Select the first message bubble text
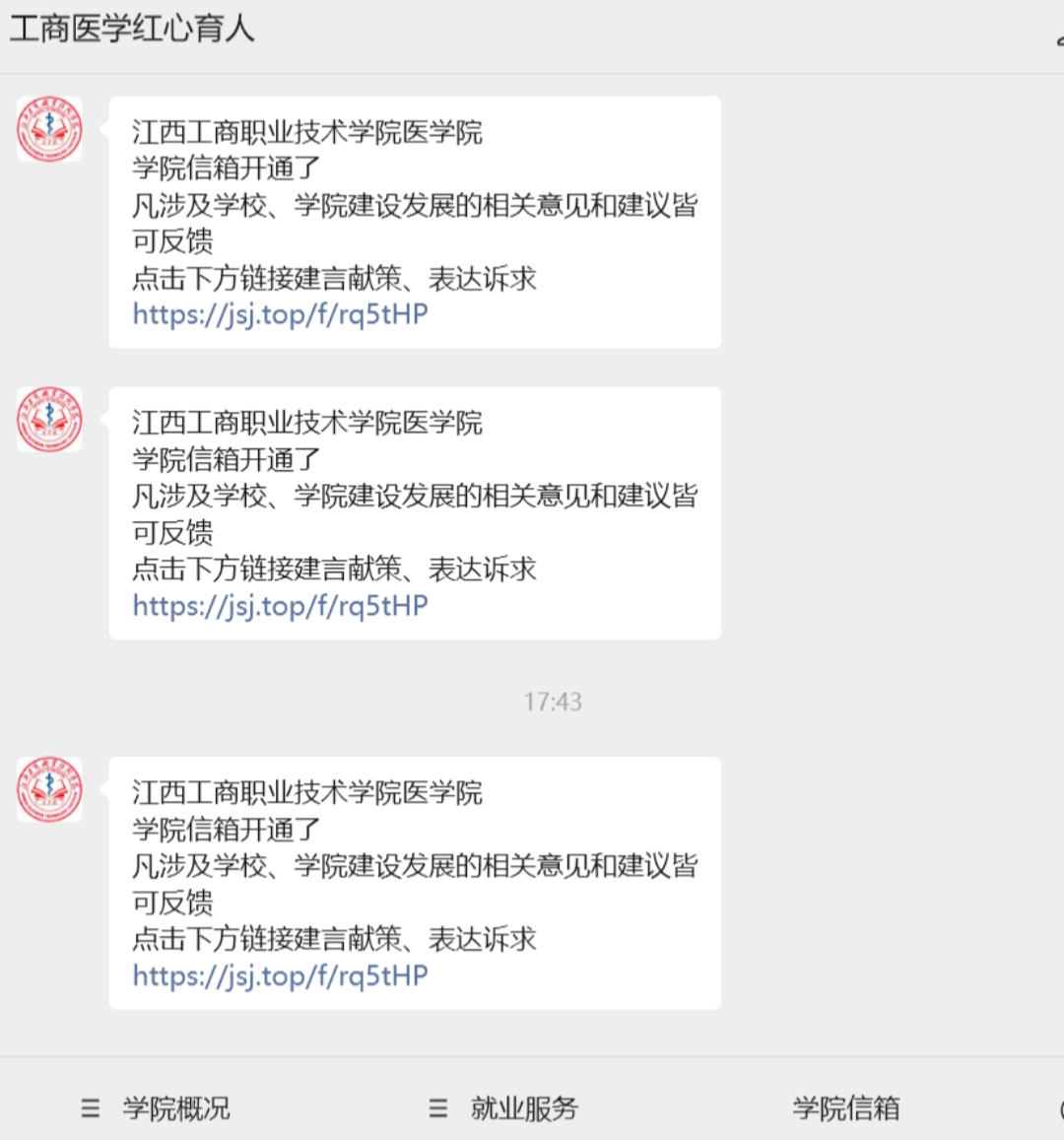 point(414,222)
